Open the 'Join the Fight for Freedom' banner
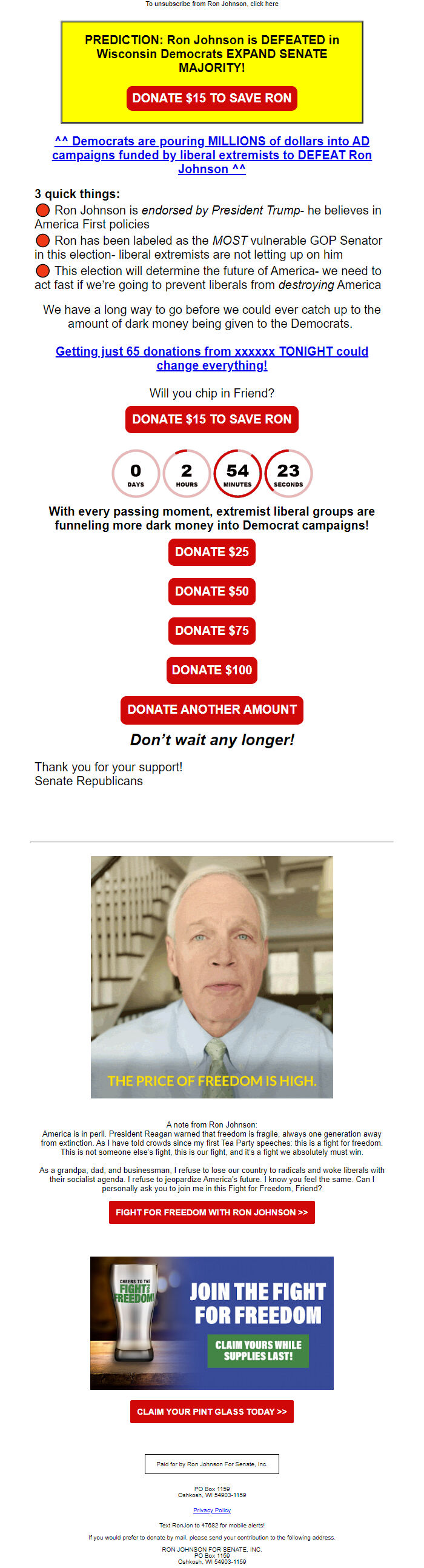The height and width of the screenshot is (1568, 424). click(x=211, y=1323)
